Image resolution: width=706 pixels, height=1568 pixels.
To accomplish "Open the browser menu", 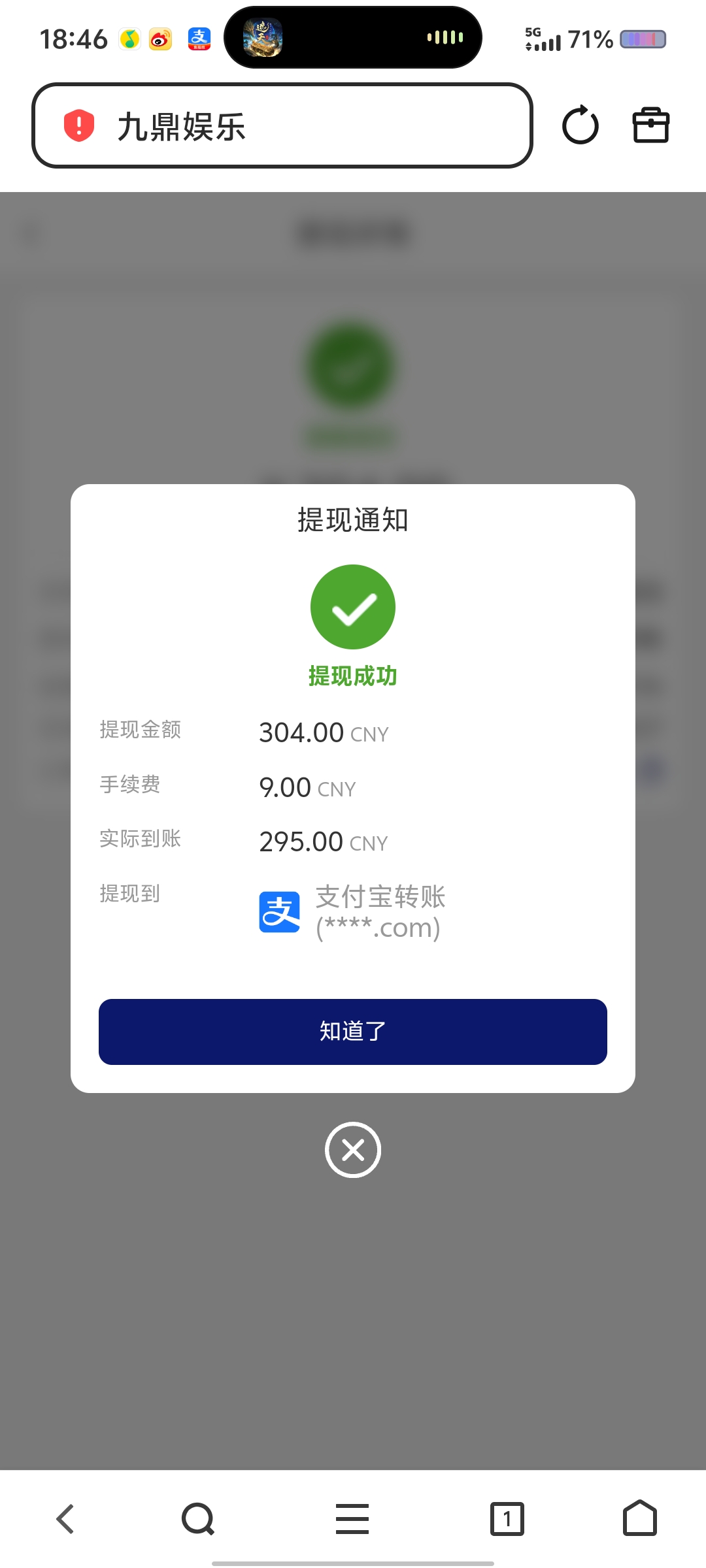I will coord(352,1518).
